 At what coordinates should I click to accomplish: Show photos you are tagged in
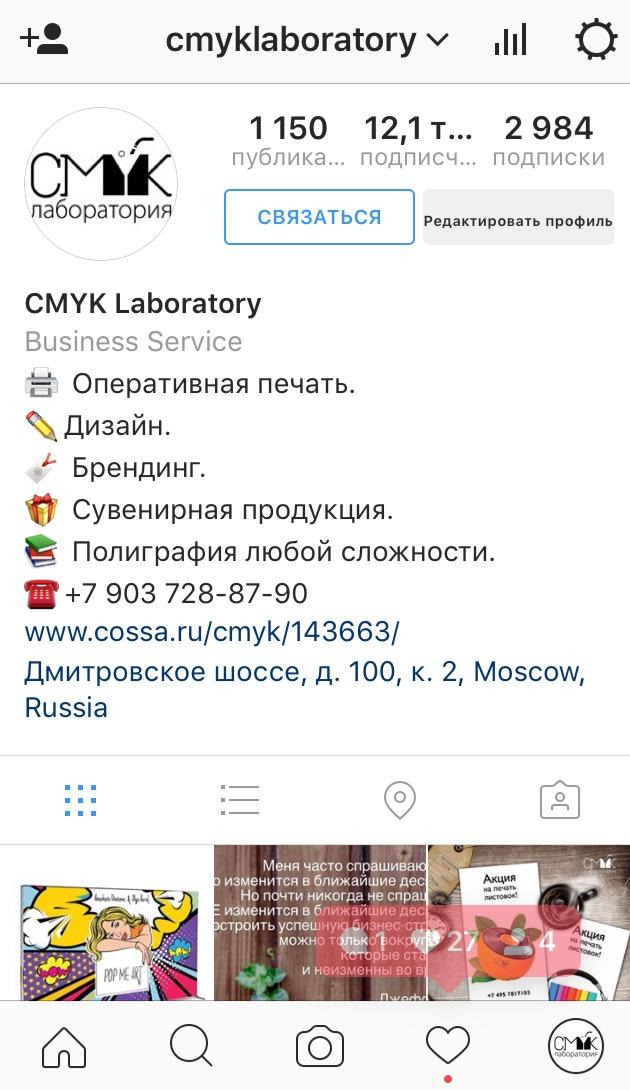click(559, 799)
